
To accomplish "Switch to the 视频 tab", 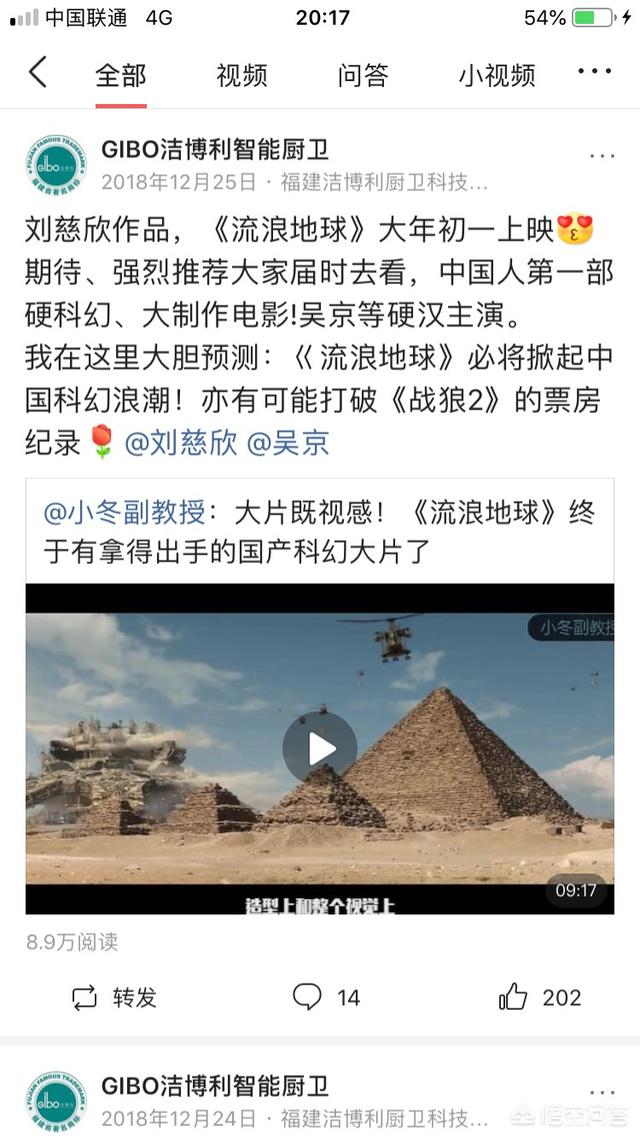I will click(x=241, y=75).
